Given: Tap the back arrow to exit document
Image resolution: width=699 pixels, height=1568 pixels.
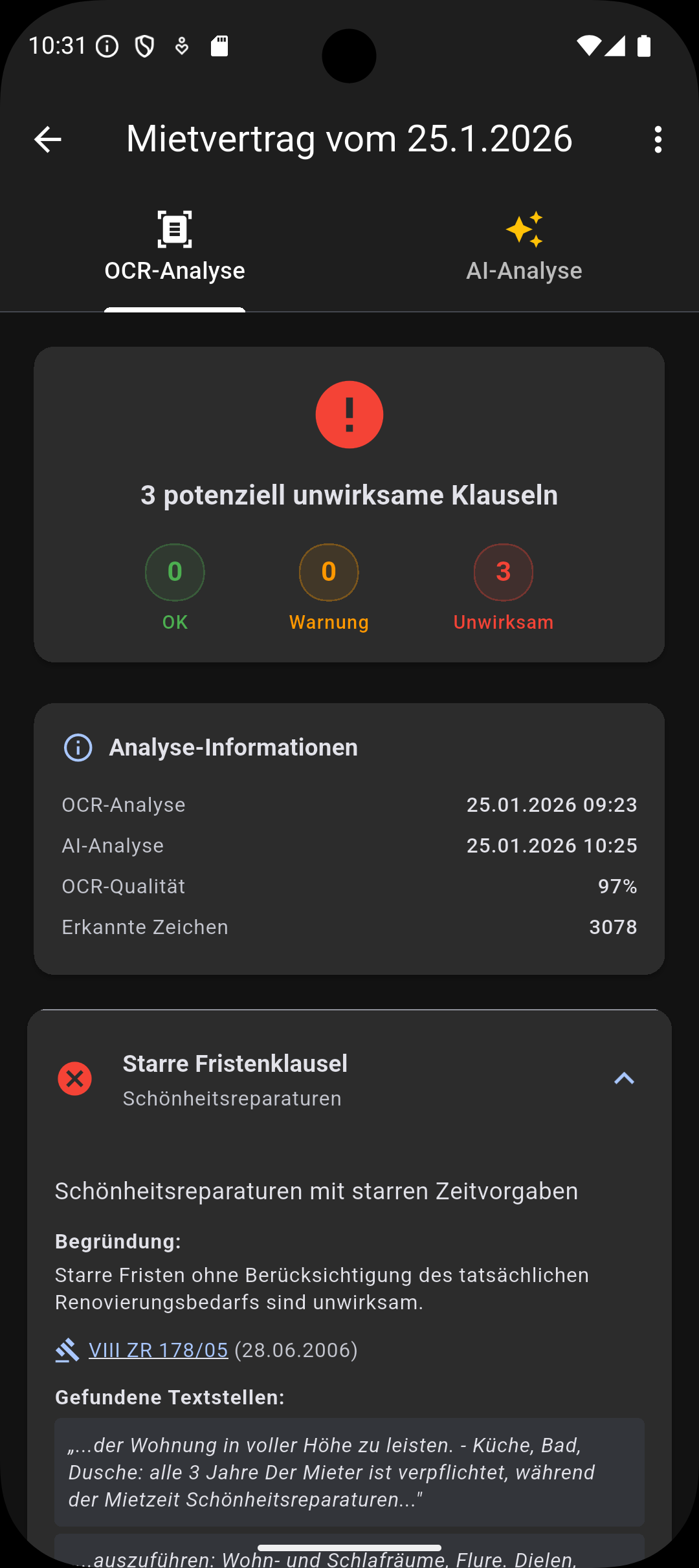Looking at the screenshot, I should 48,138.
